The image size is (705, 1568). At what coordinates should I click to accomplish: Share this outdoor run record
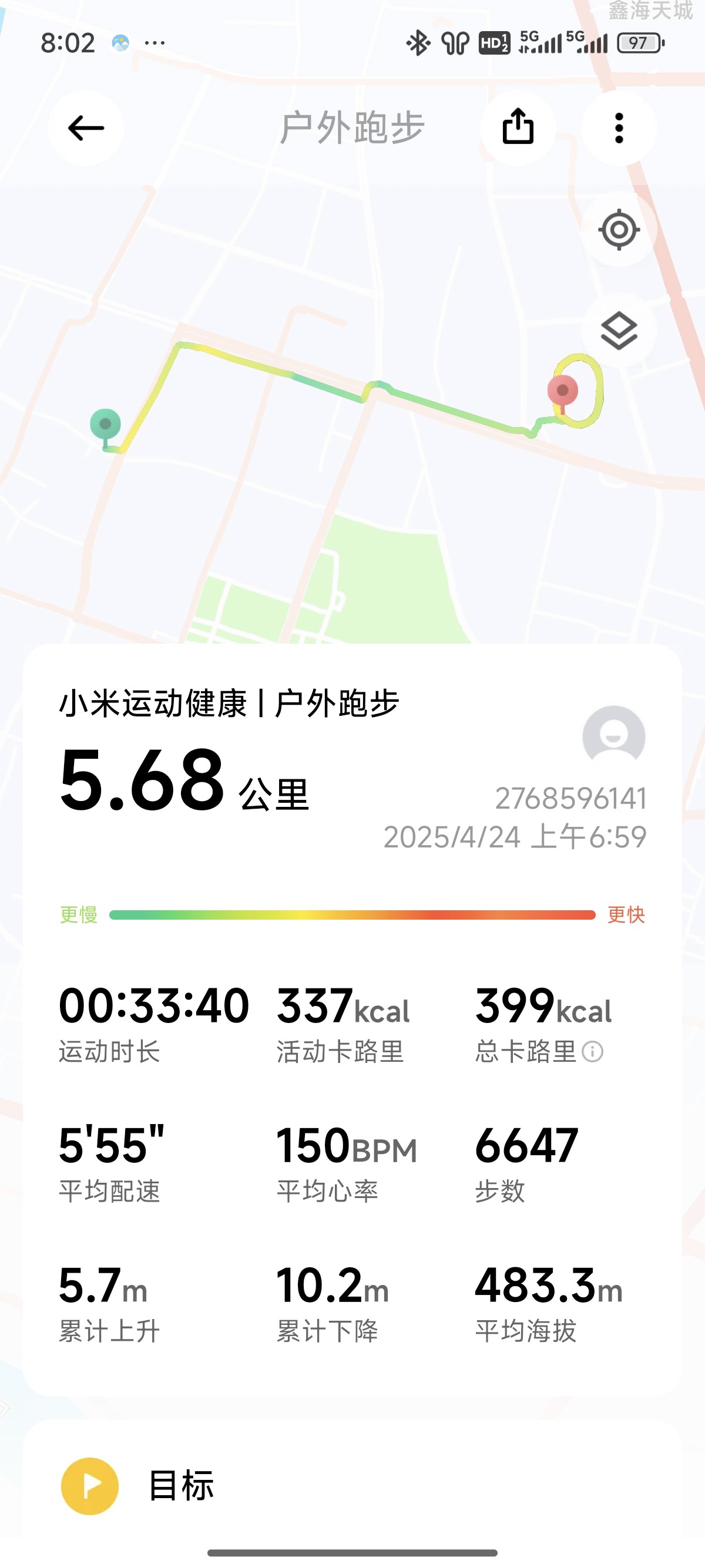tap(518, 128)
